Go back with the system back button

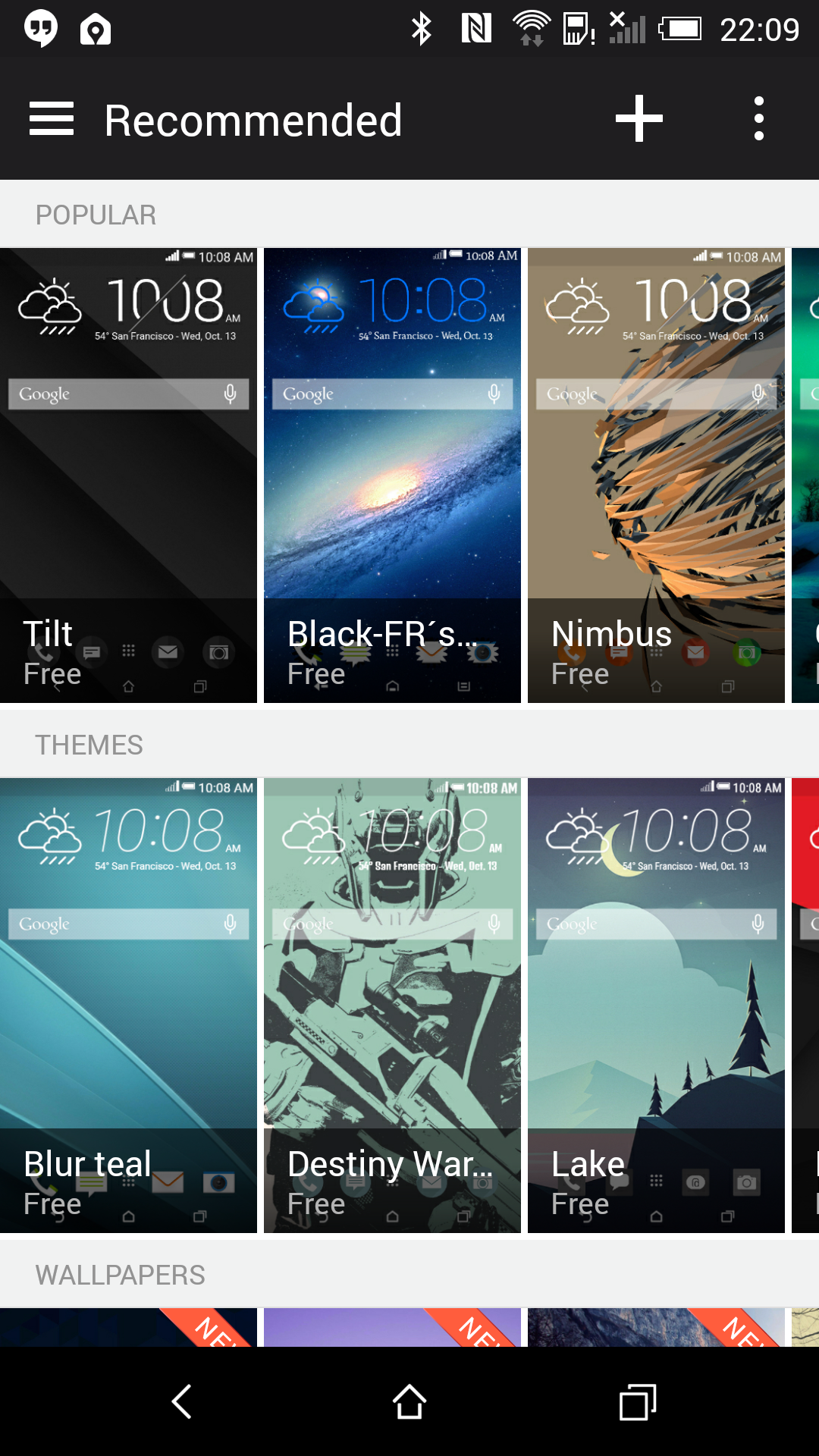[182, 1401]
